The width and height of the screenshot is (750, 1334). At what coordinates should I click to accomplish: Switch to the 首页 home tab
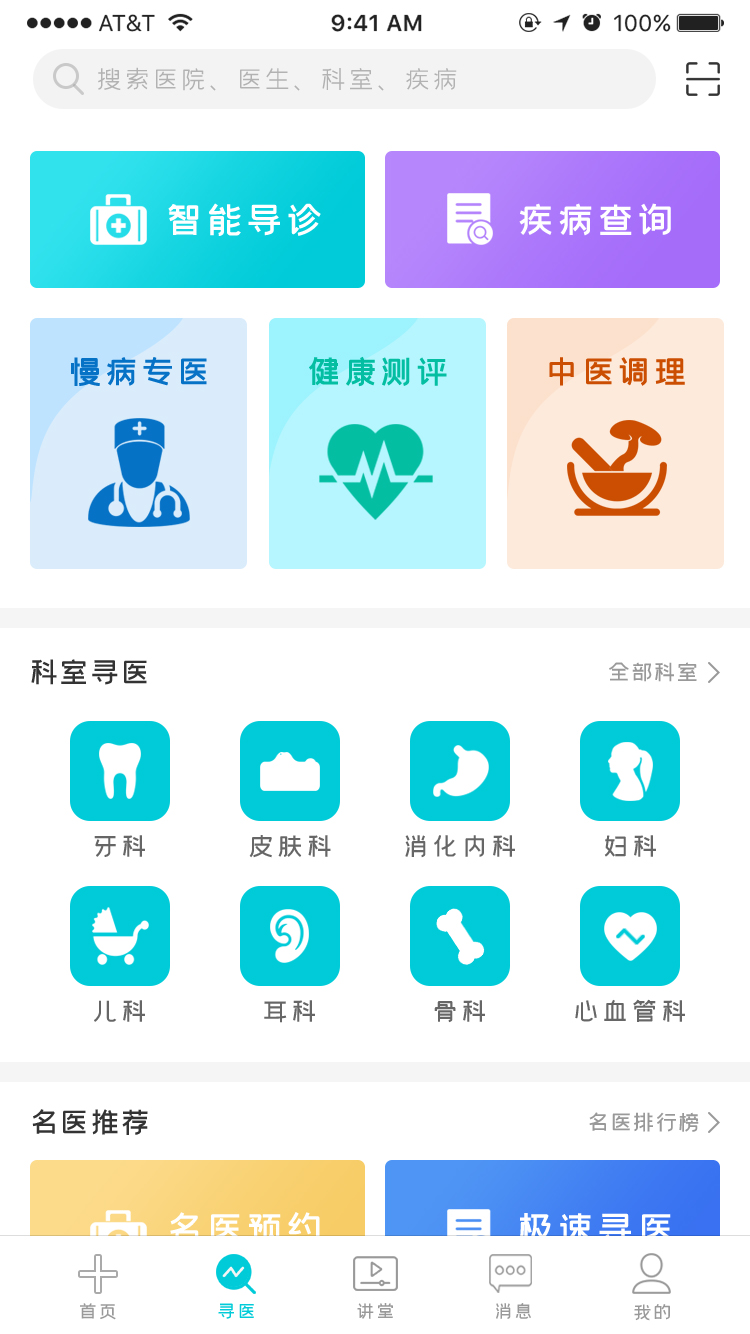tap(98, 1286)
